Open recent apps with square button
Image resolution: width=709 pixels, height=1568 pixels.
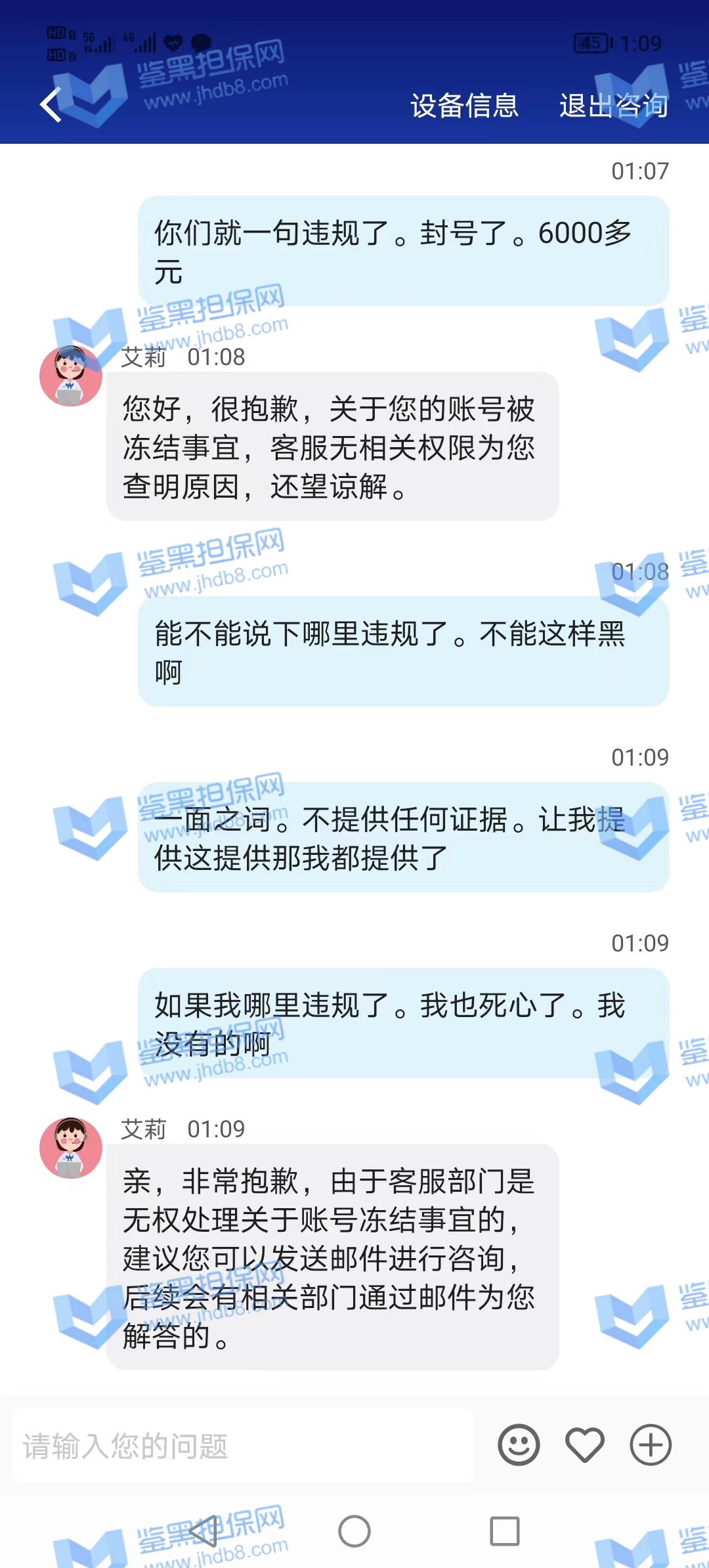505,1531
